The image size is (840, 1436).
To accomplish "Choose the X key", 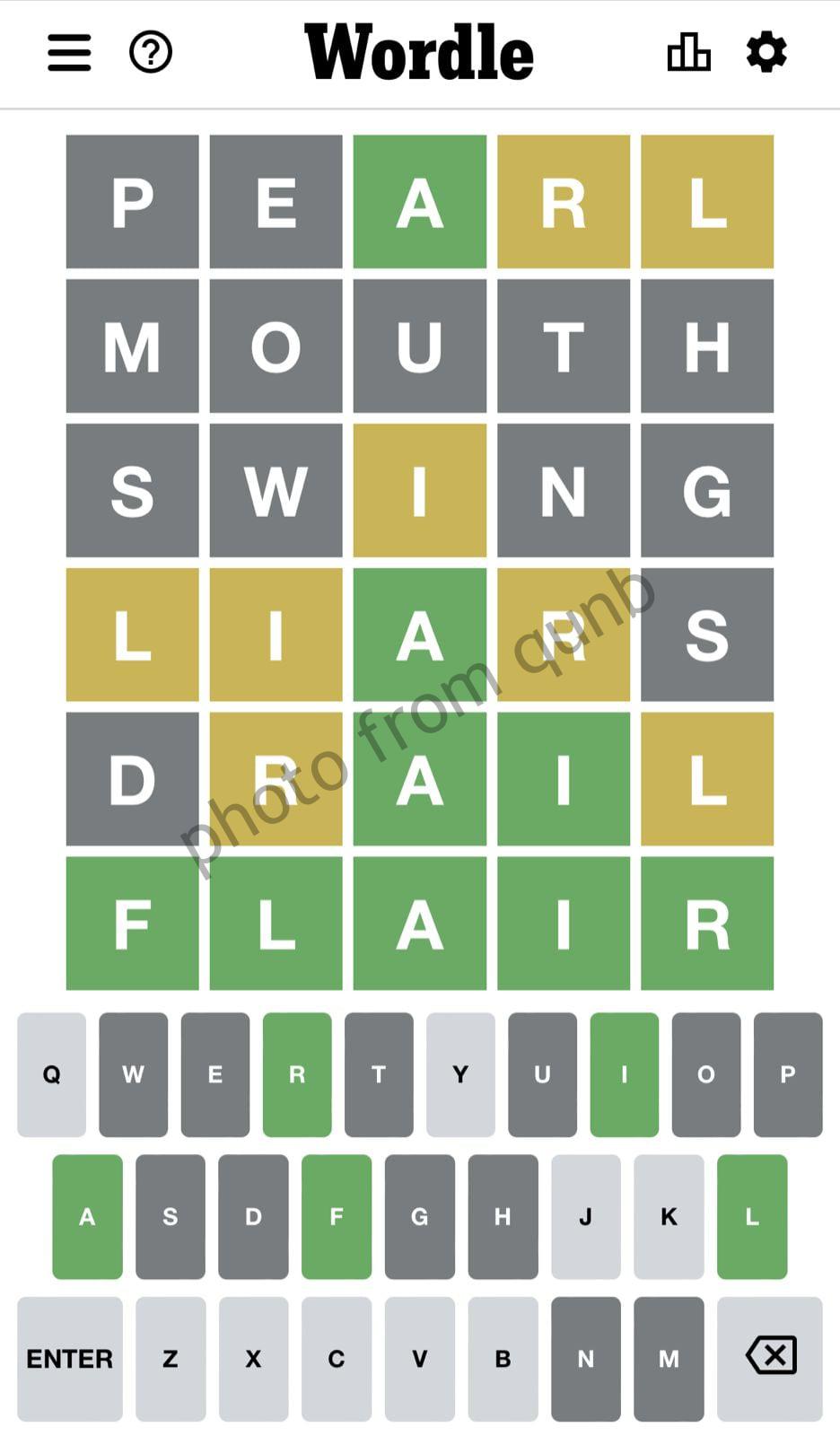I will [253, 1358].
